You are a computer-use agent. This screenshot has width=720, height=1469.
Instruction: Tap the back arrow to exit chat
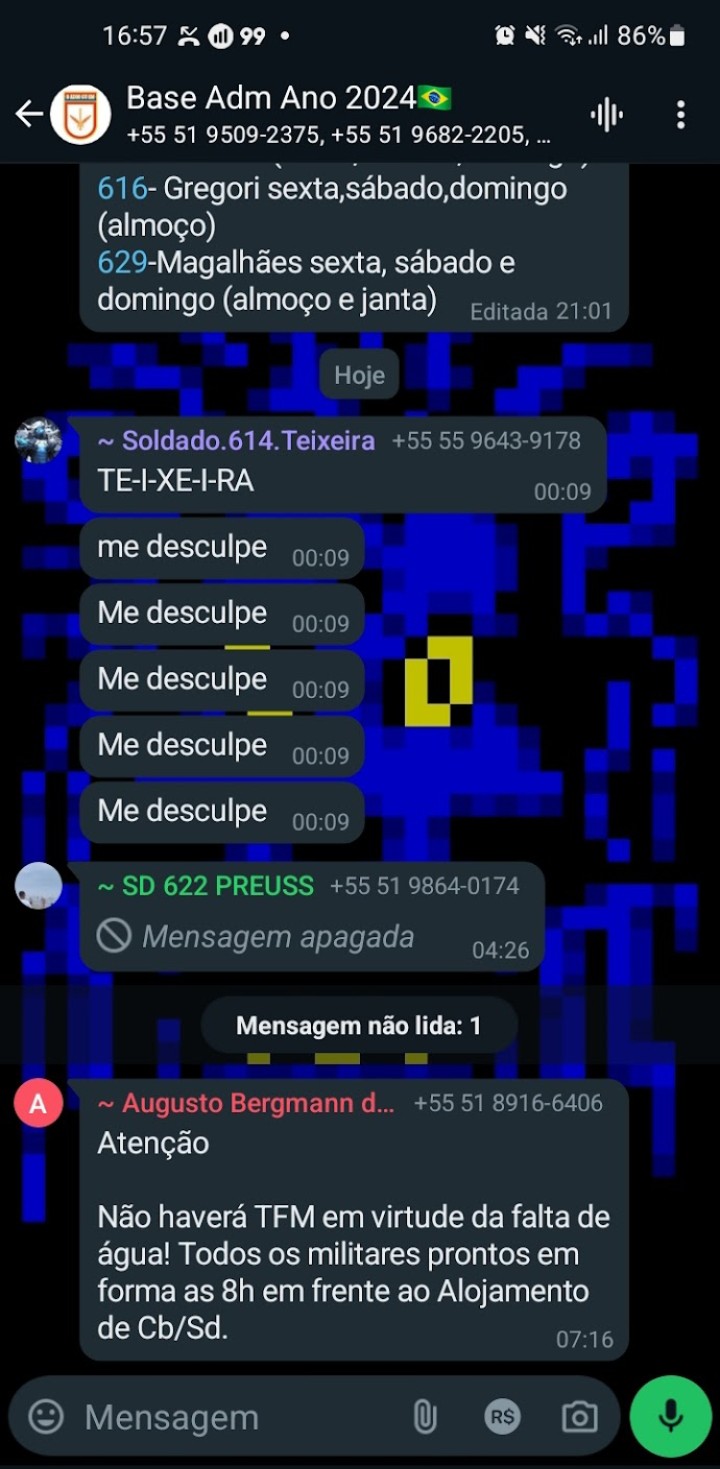pyautogui.click(x=29, y=113)
